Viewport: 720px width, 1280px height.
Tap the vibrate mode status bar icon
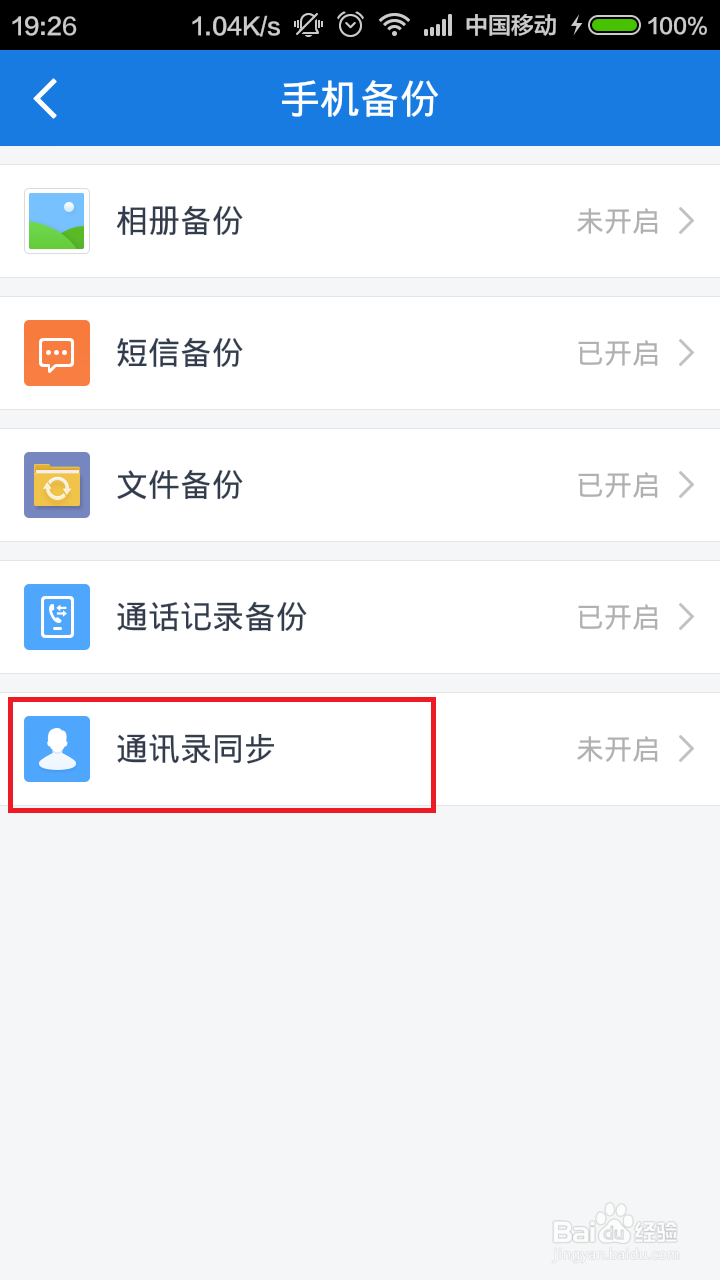coord(306,25)
